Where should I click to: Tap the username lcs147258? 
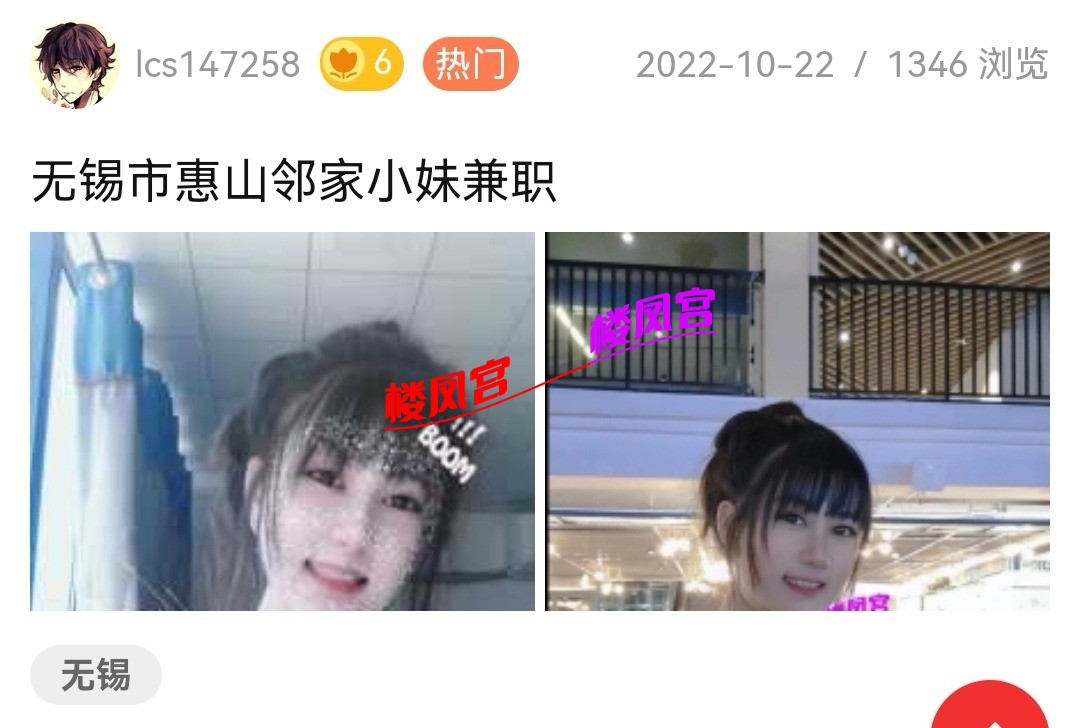click(218, 65)
